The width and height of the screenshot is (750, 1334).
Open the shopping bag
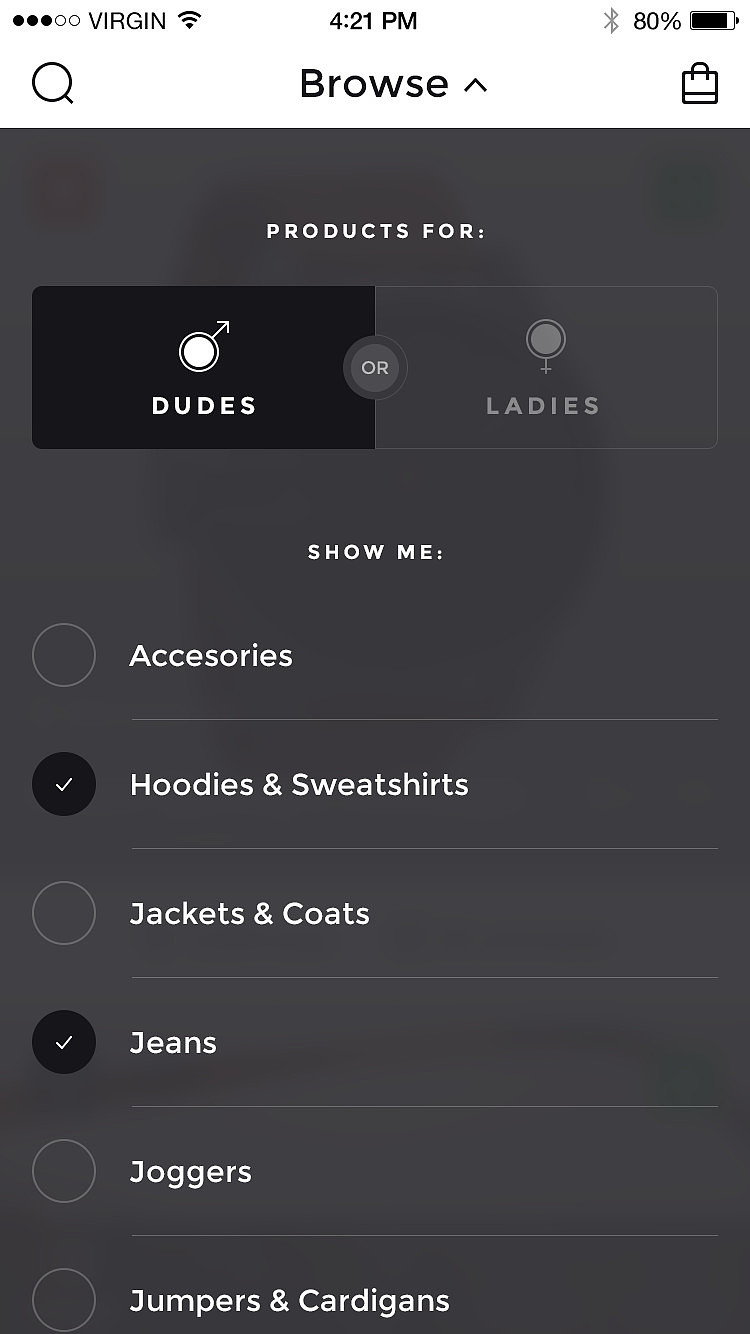[x=699, y=84]
